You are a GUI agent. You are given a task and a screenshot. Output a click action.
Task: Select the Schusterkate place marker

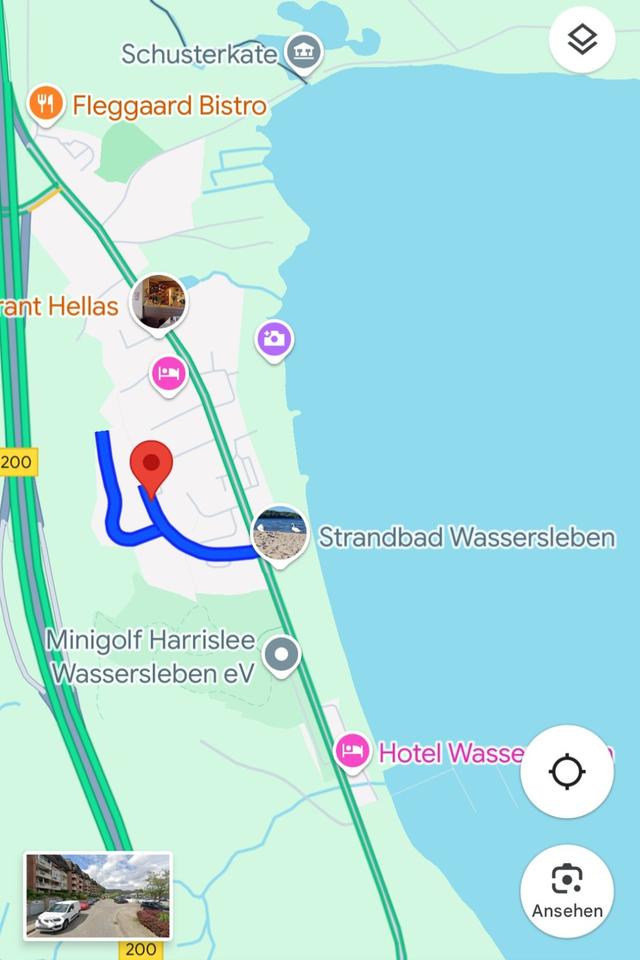(x=302, y=53)
